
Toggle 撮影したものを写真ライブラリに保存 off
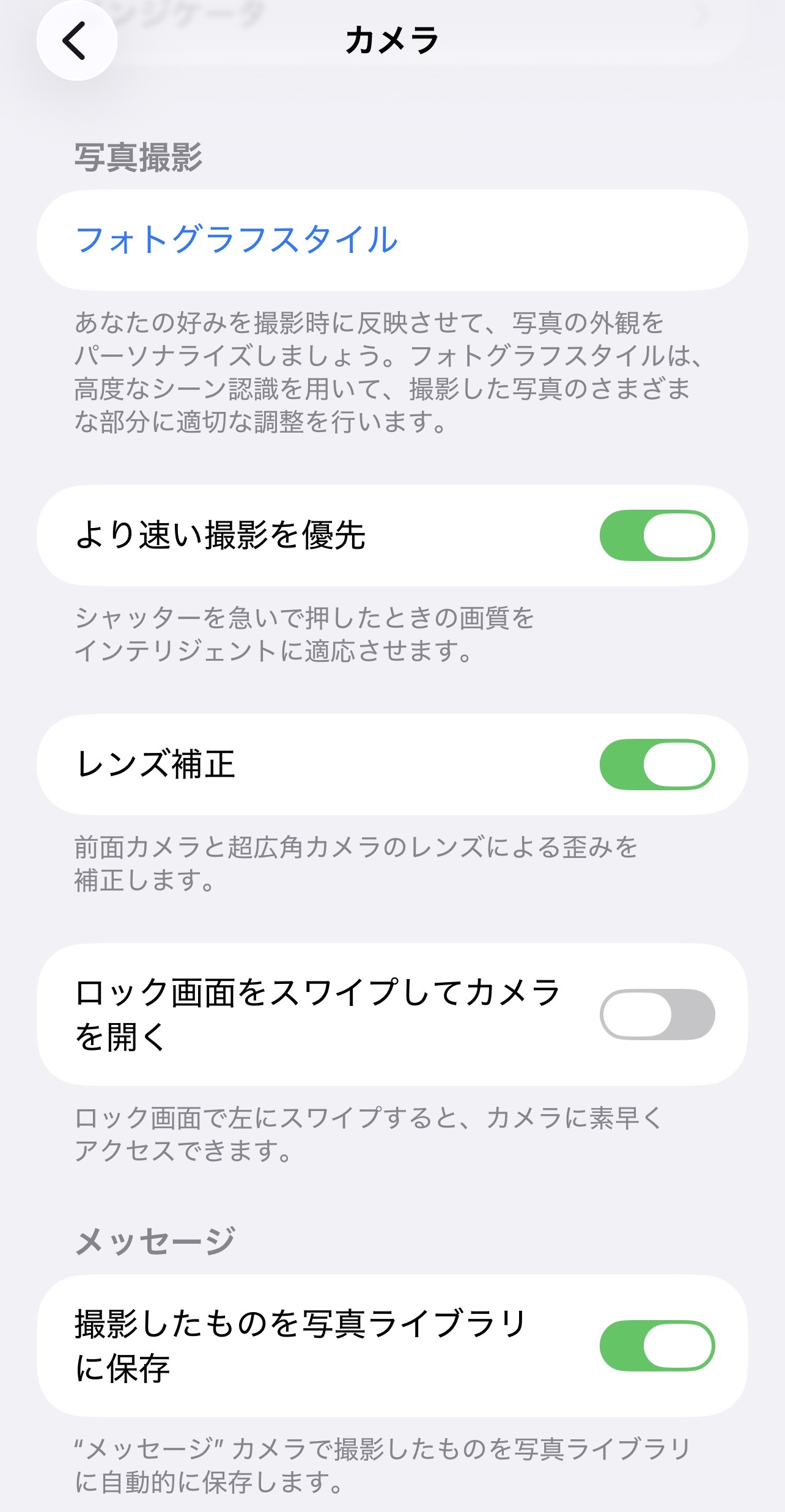pos(657,1346)
